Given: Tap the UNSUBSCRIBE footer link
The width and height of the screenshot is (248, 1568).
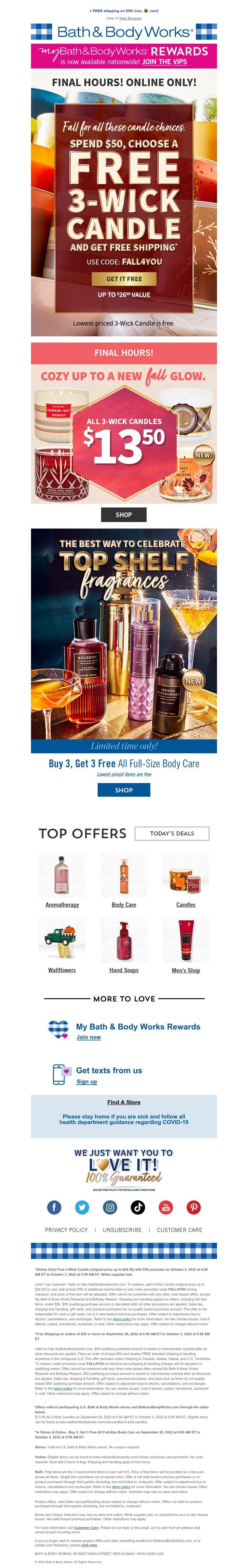Looking at the screenshot, I should (x=122, y=1229).
